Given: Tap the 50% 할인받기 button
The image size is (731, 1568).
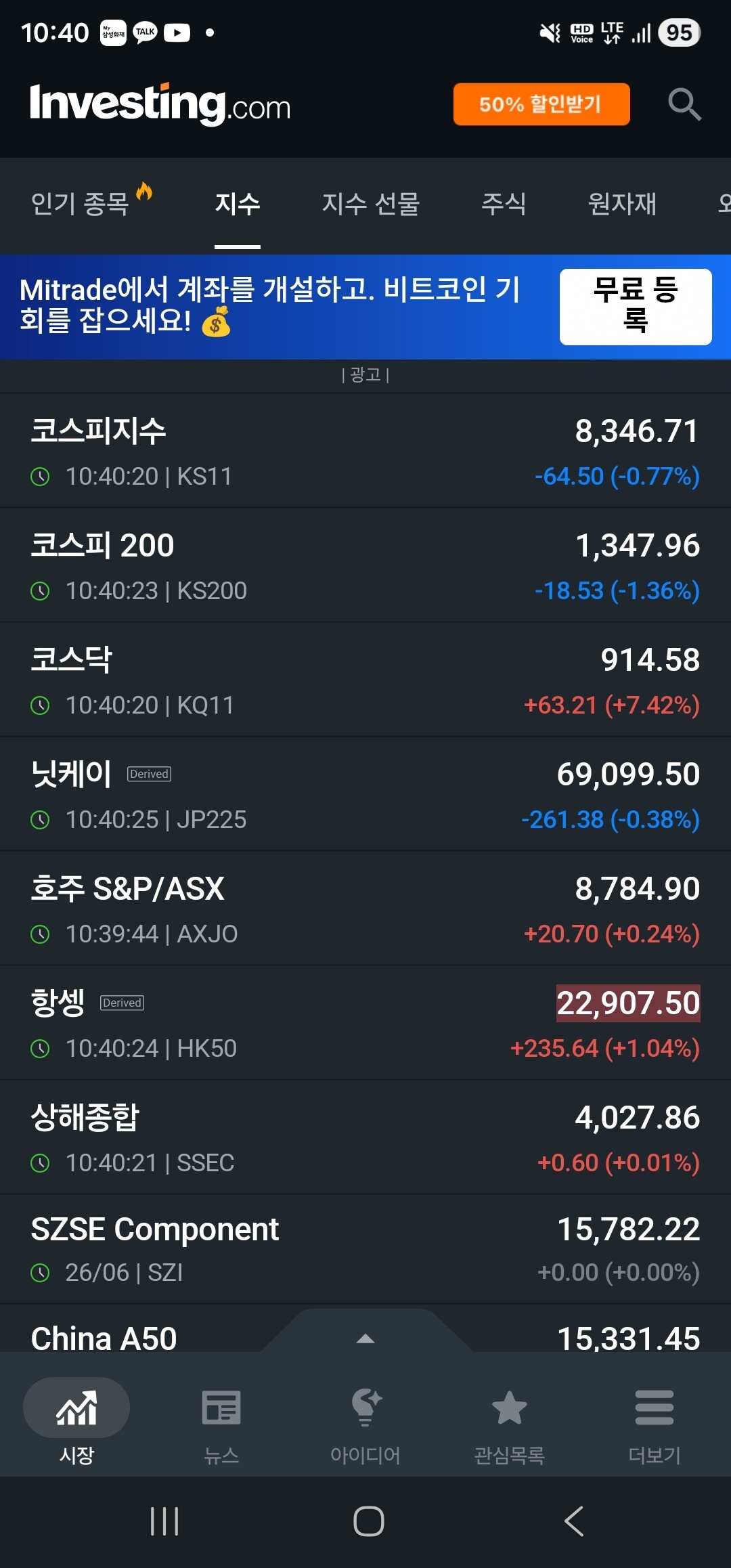Looking at the screenshot, I should (x=541, y=104).
